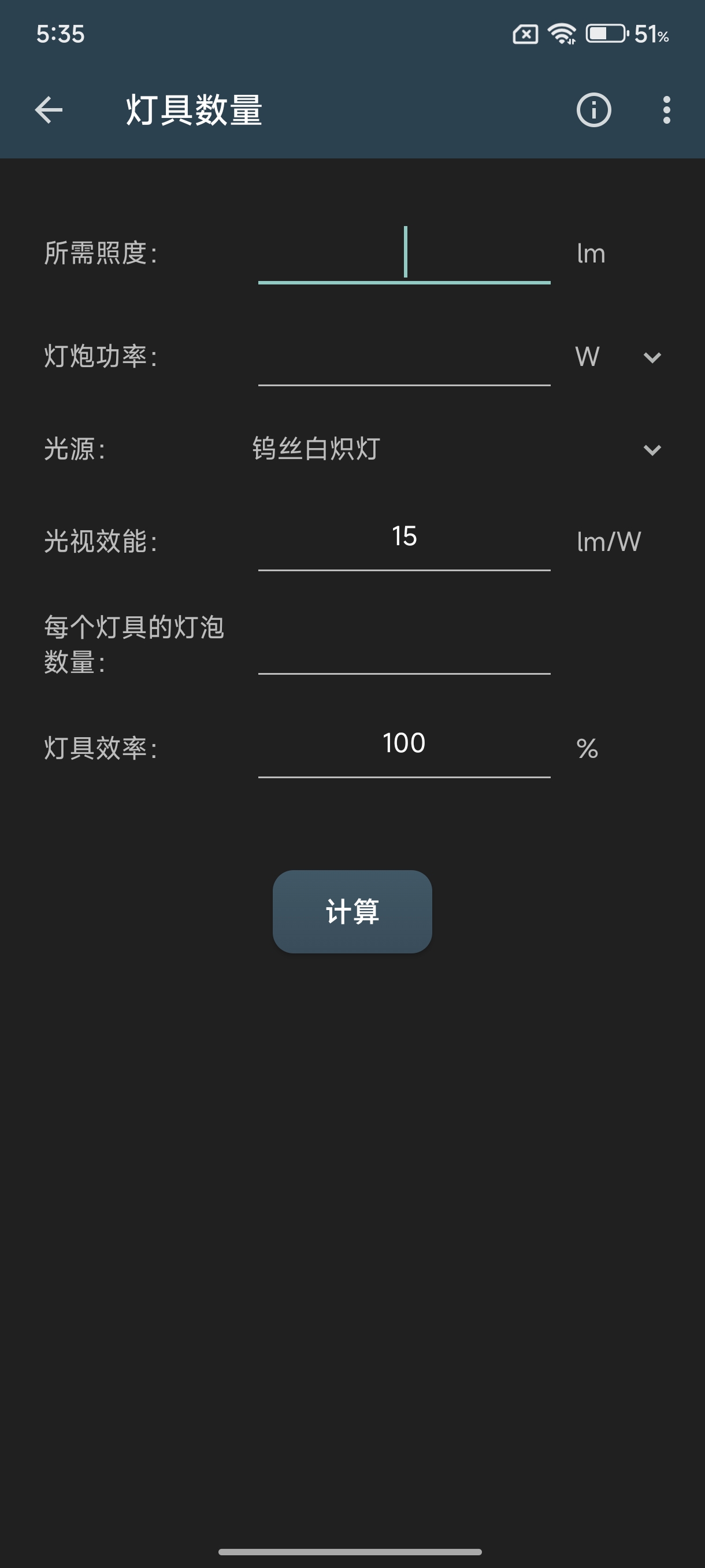
Task: Enter value in 灯炮功率 field
Action: (x=404, y=358)
